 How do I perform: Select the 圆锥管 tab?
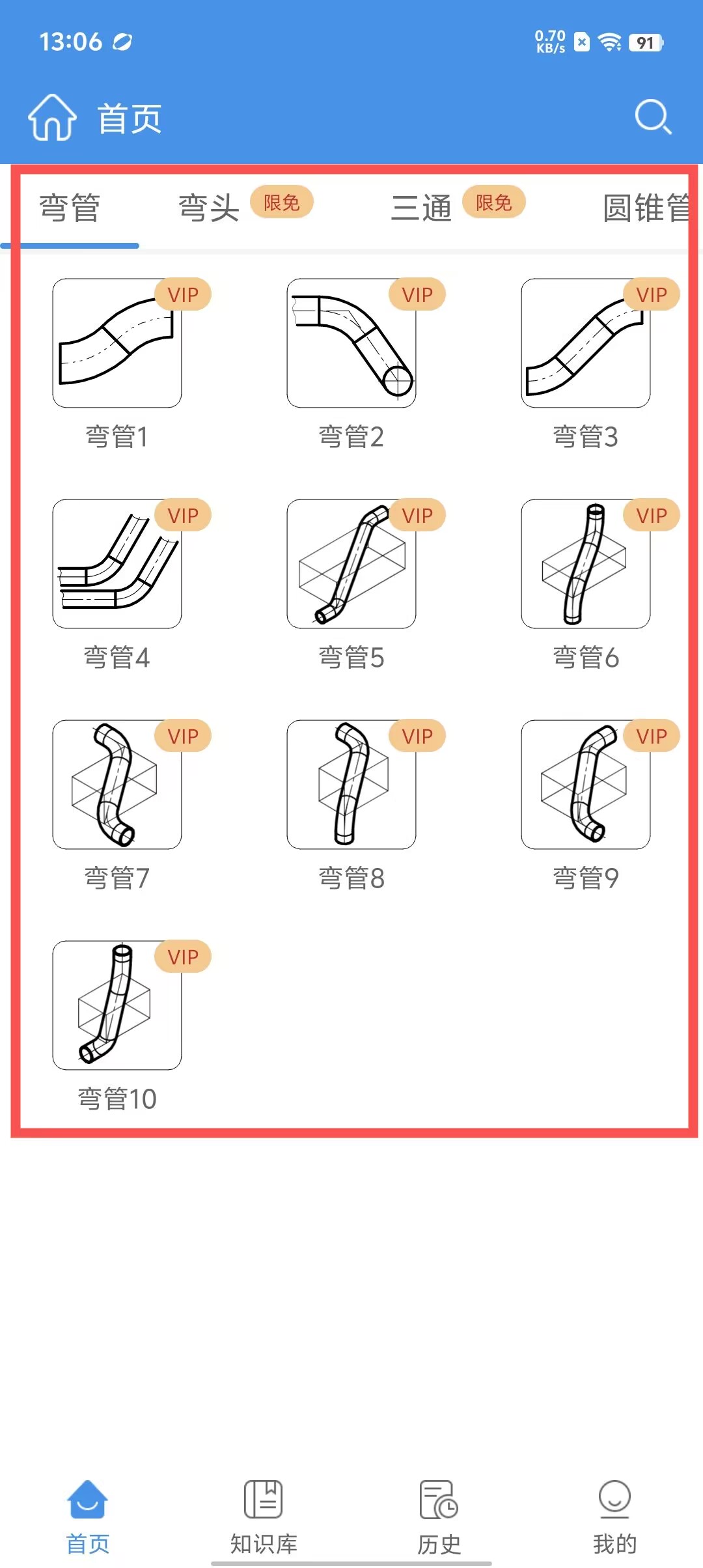[x=644, y=208]
